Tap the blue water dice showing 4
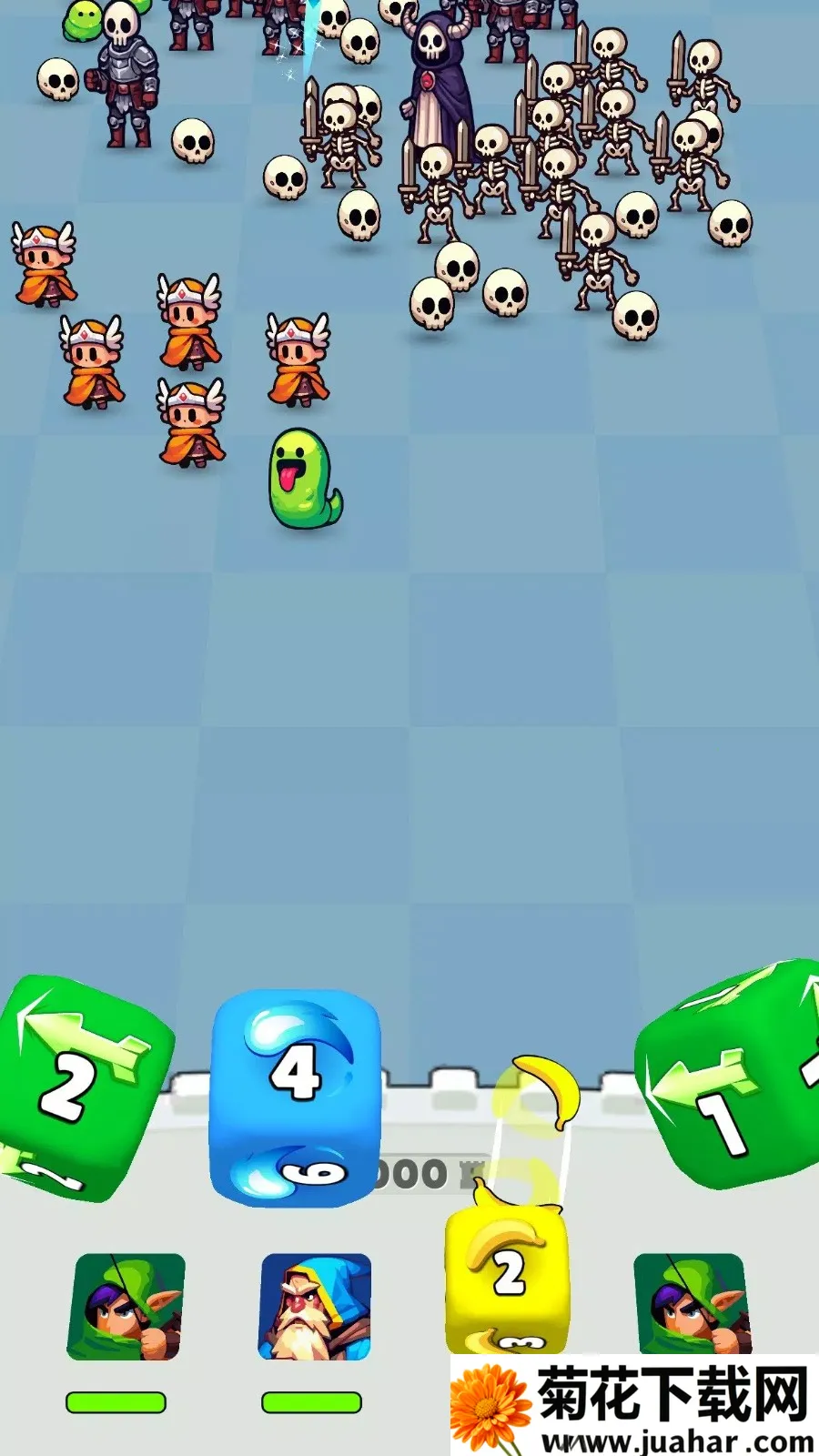The width and height of the screenshot is (819, 1456). pyautogui.click(x=295, y=1097)
